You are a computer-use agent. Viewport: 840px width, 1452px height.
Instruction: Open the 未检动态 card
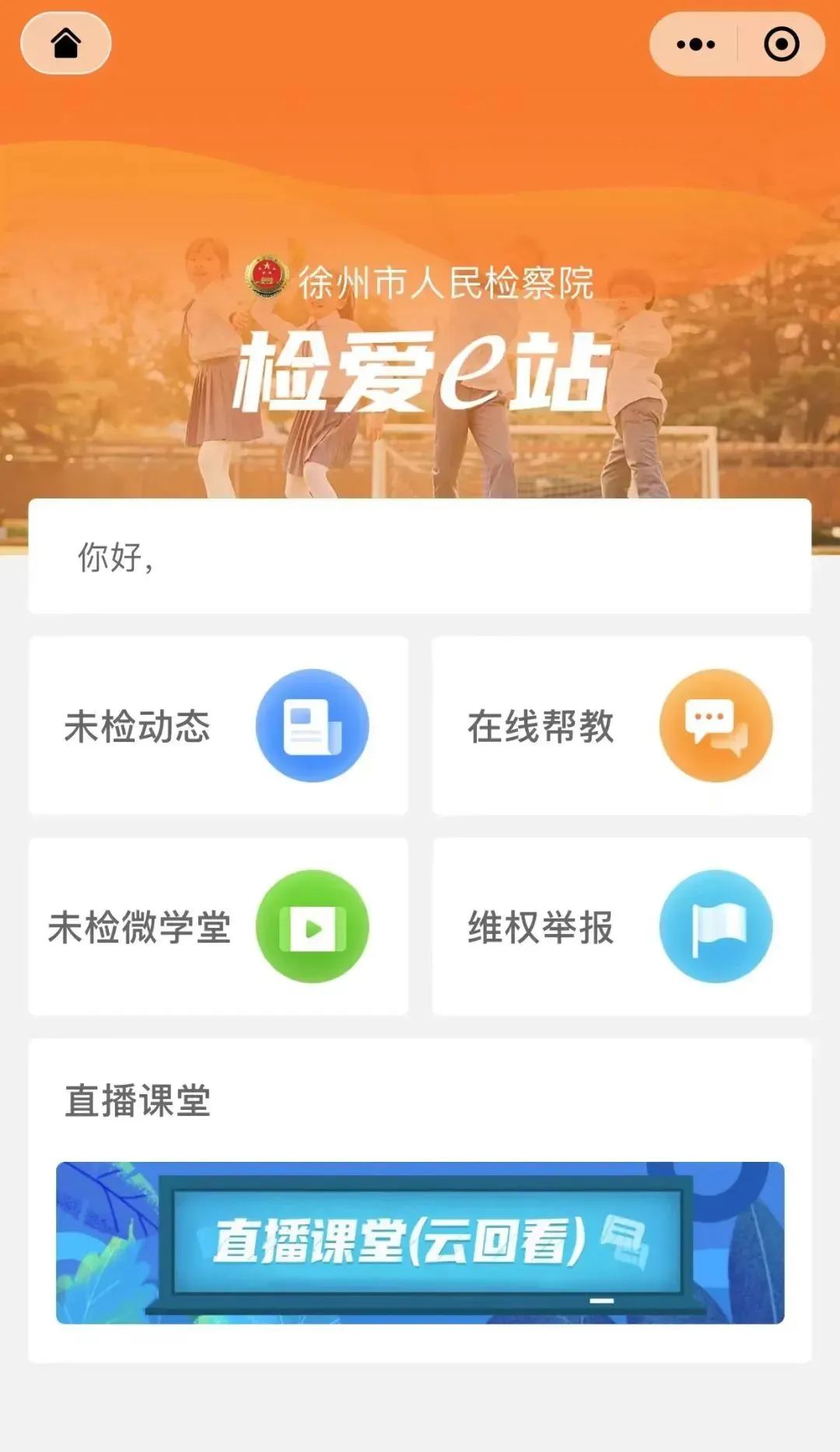click(x=219, y=726)
